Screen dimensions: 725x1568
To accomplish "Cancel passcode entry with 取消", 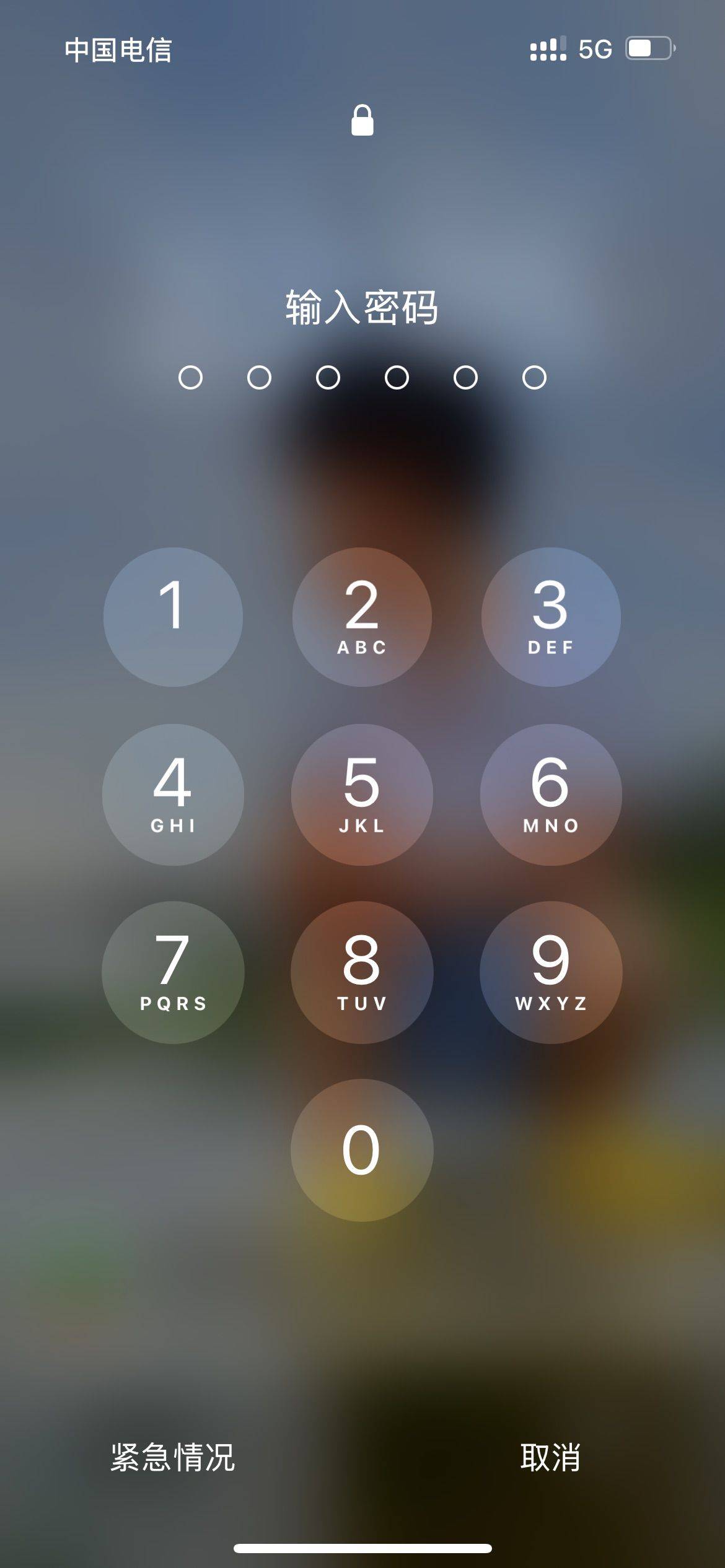I will pyautogui.click(x=550, y=1457).
